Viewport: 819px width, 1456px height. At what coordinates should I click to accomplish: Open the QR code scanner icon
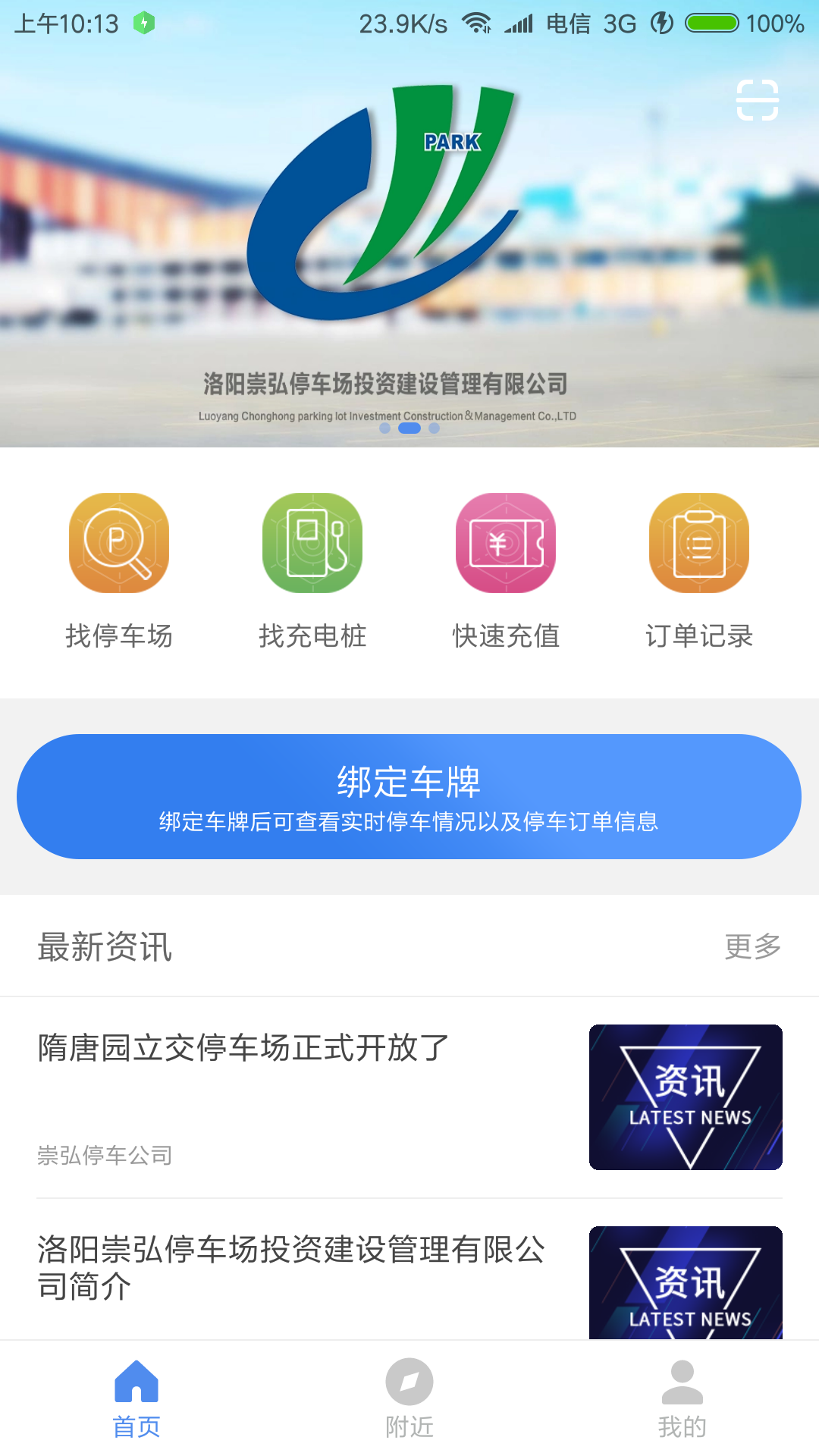pyautogui.click(x=758, y=99)
